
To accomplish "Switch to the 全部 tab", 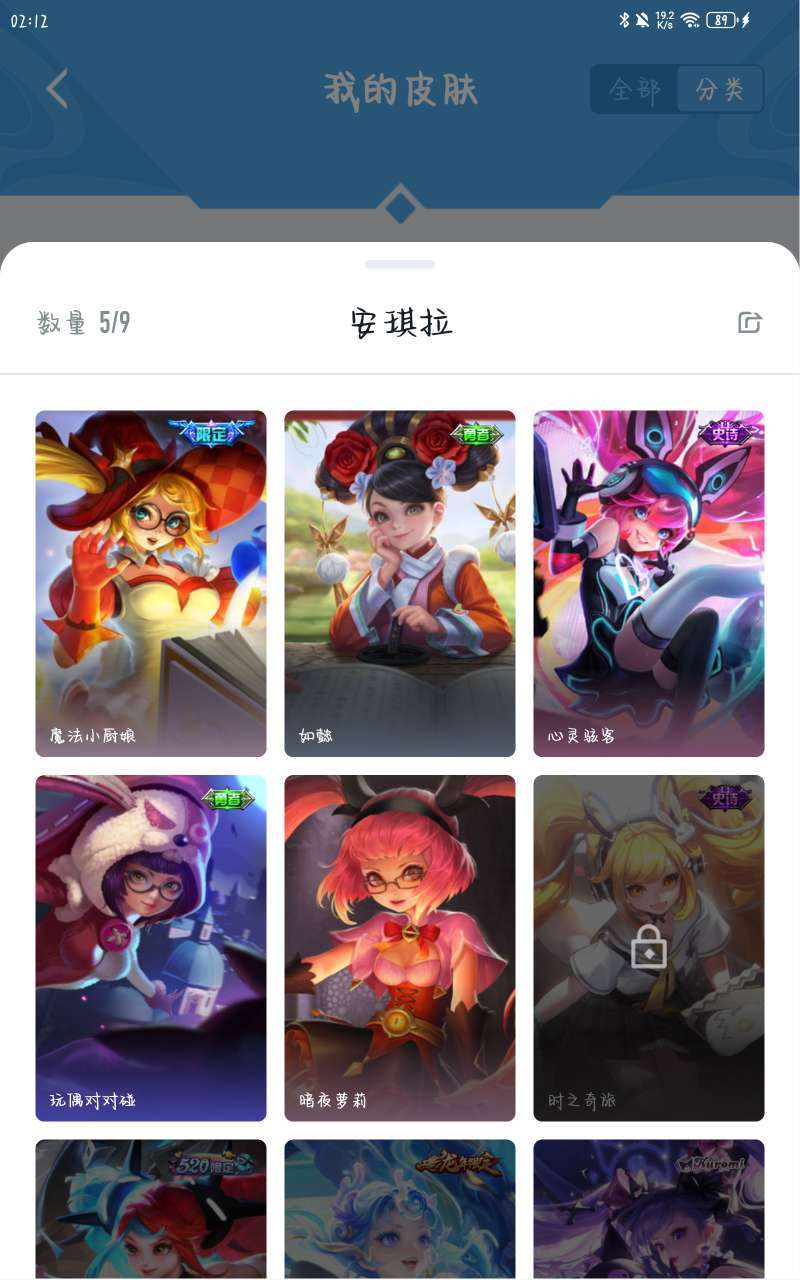I will [x=634, y=90].
